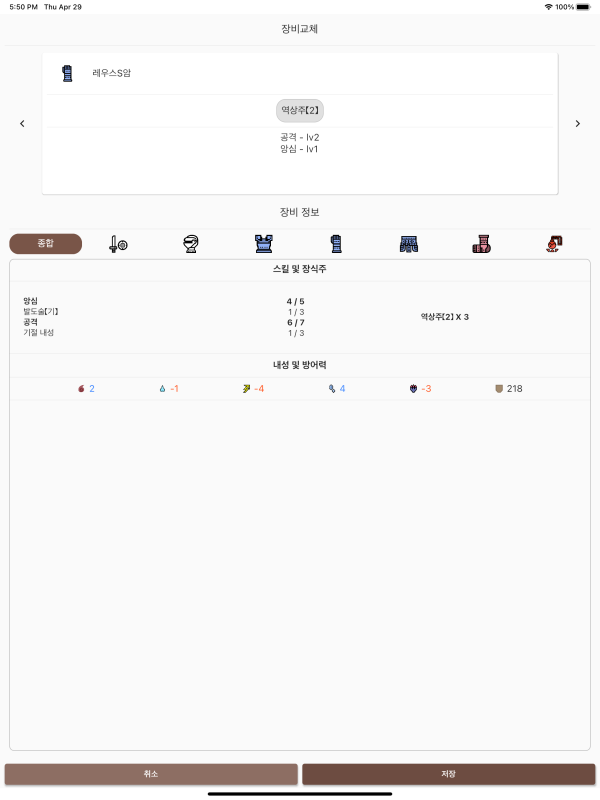Switch to the talisman tab
This screenshot has width=600, height=800.
554,243
